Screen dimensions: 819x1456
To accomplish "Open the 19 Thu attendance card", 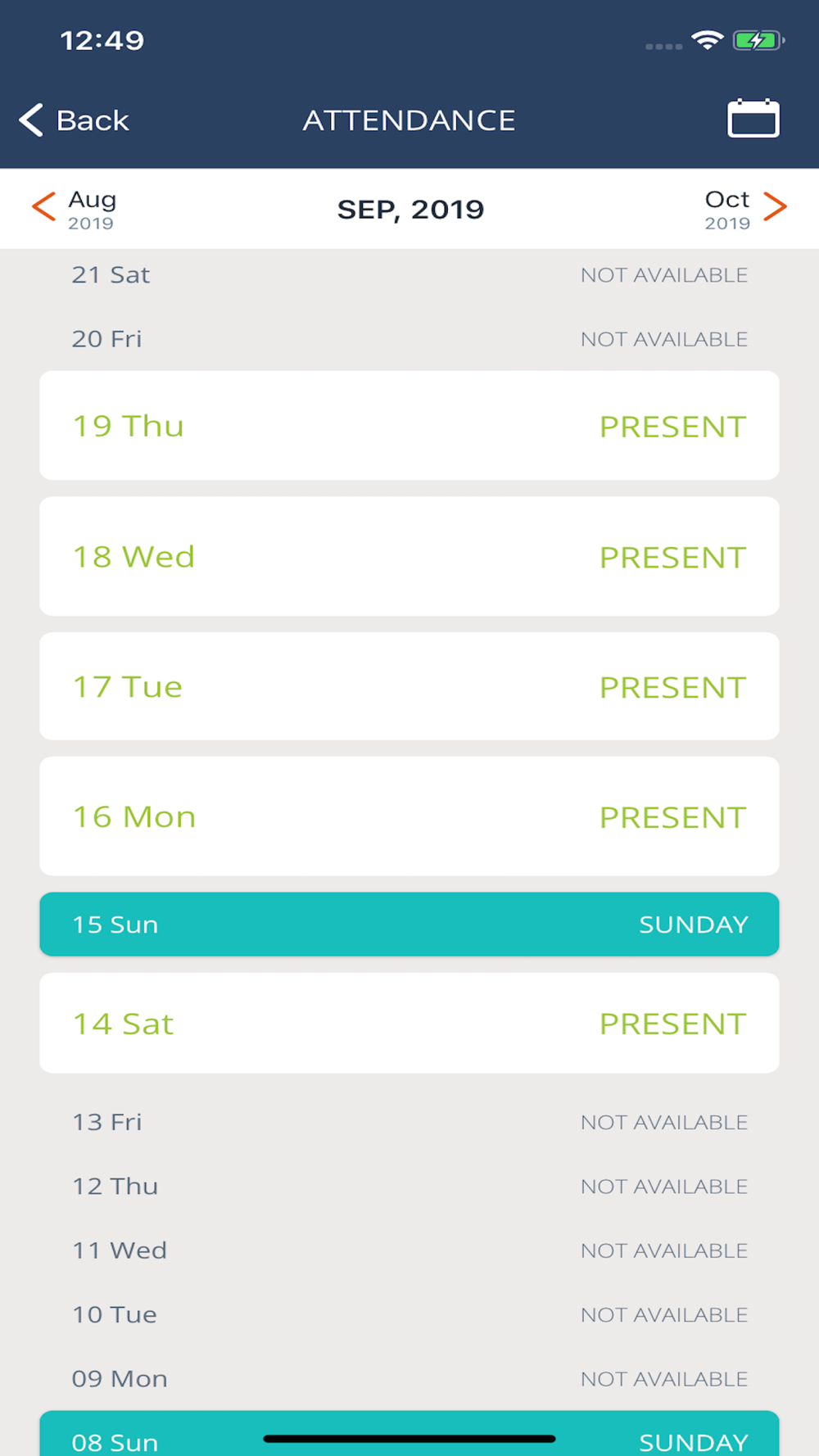I will 409,426.
